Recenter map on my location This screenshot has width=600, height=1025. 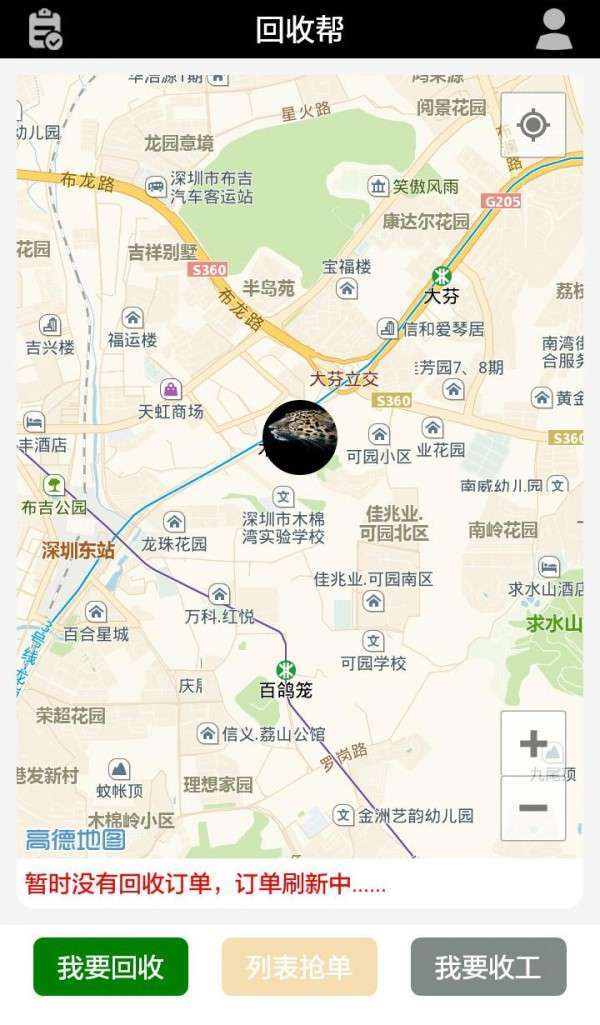point(533,125)
